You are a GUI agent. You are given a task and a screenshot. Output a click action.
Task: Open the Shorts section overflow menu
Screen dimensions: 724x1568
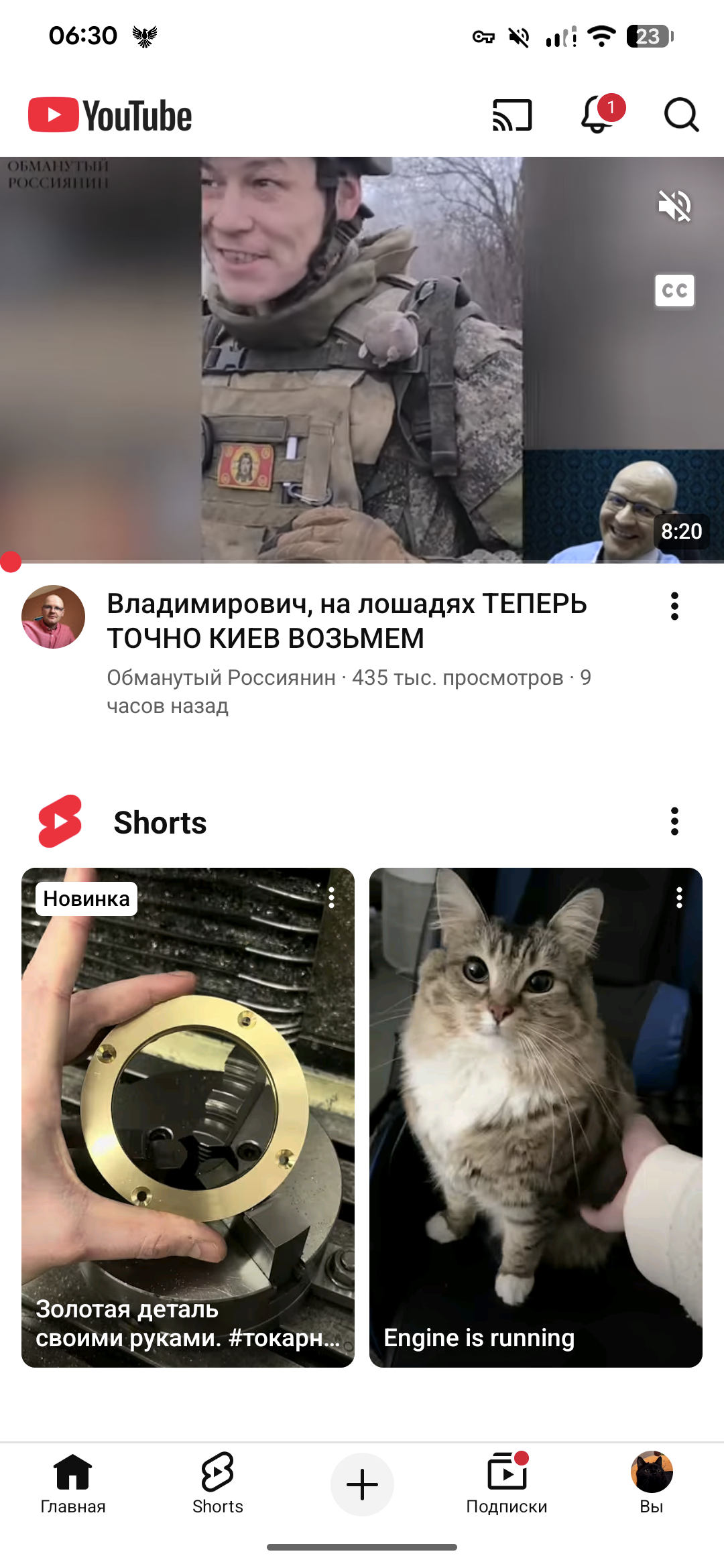click(x=674, y=822)
